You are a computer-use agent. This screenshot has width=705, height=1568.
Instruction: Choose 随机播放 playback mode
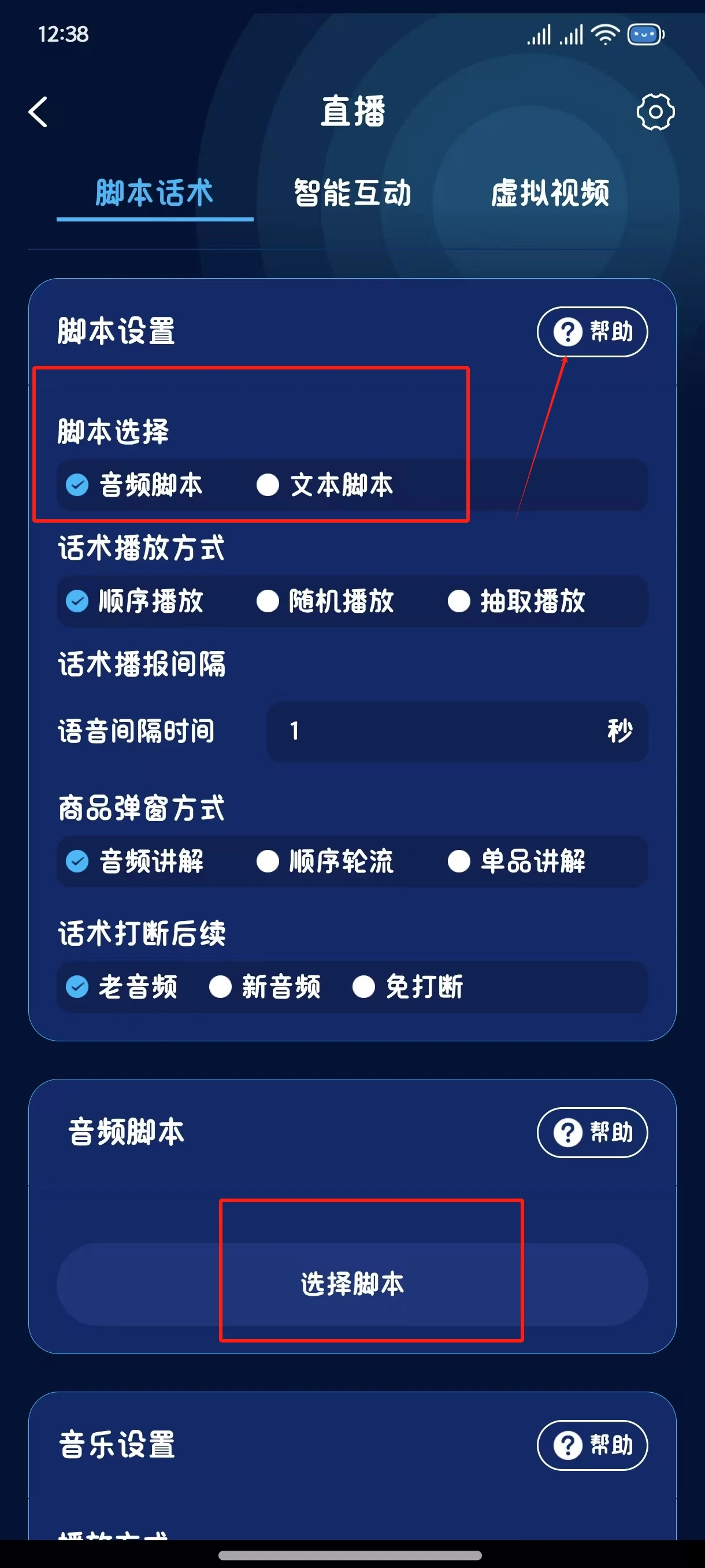pyautogui.click(x=325, y=601)
